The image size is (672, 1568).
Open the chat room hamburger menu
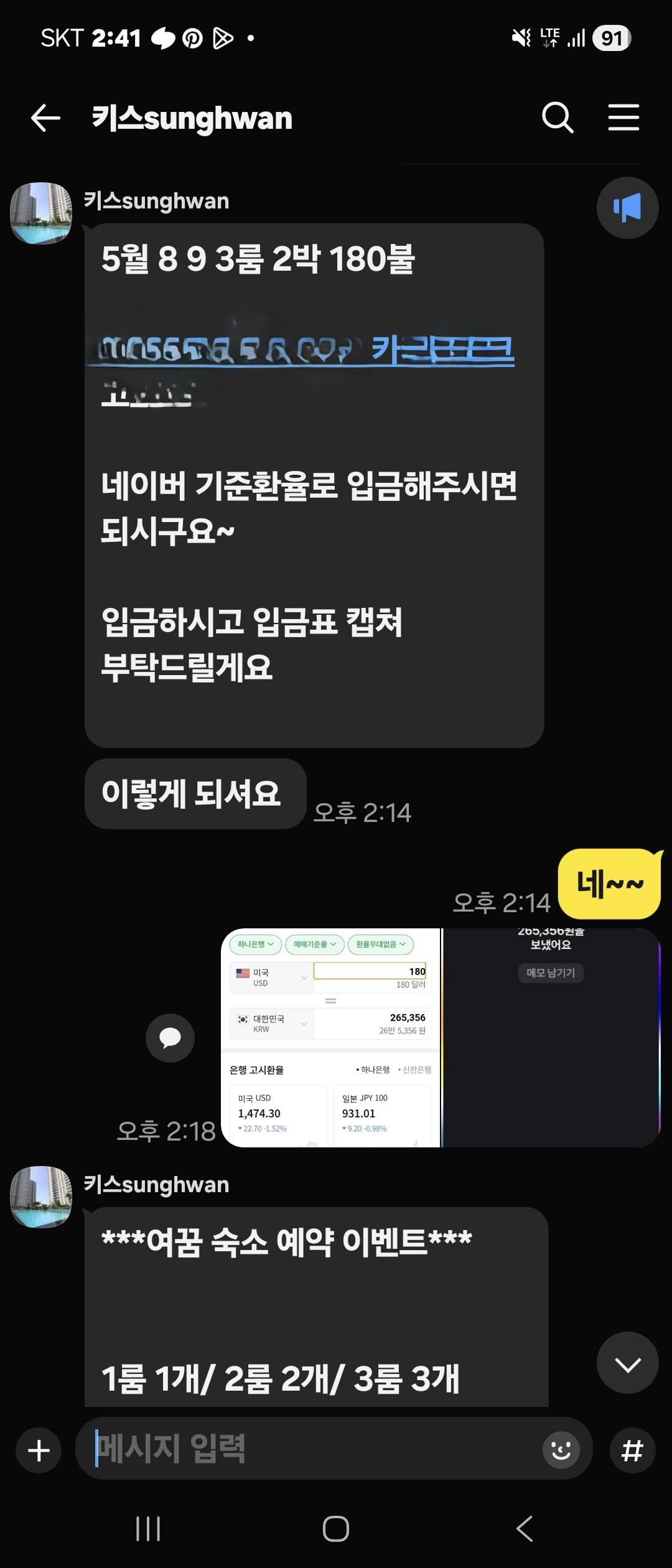(623, 118)
